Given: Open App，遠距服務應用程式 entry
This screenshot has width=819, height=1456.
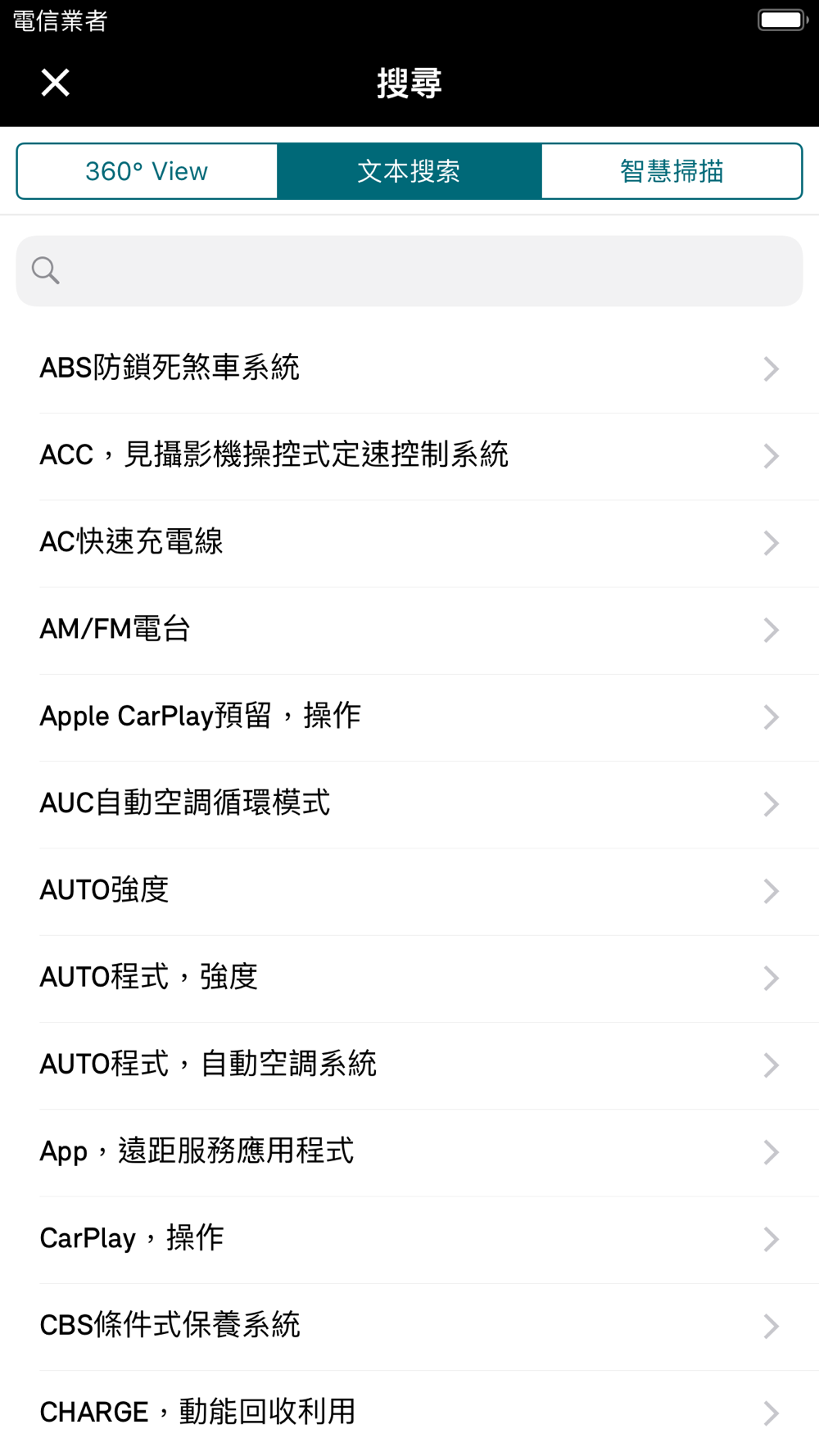Looking at the screenshot, I should pyautogui.click(x=409, y=1152).
